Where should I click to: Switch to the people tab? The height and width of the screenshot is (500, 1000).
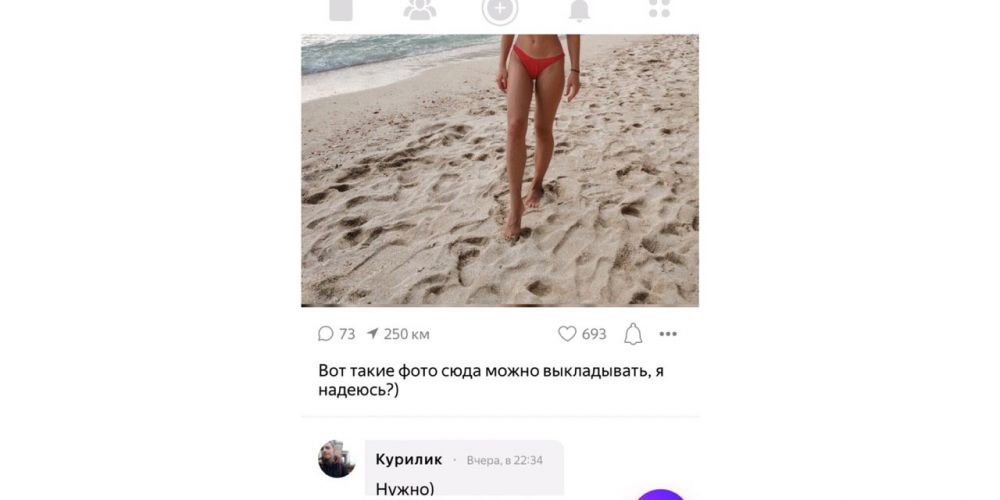[x=420, y=9]
